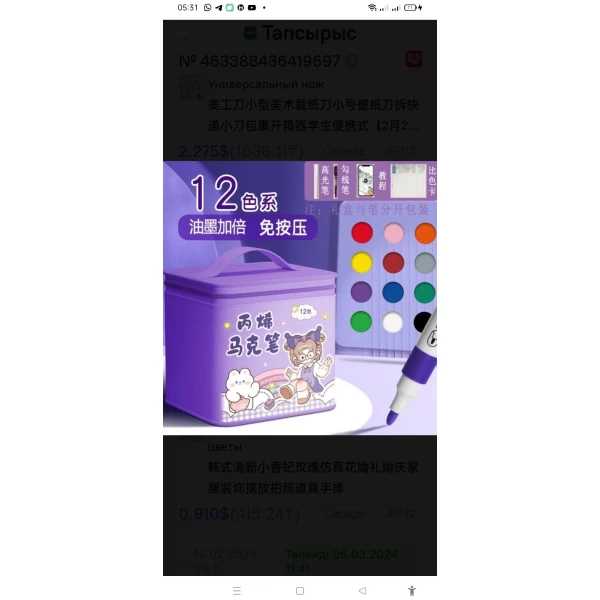
Task: Tap the enlarged marker set product image
Action: 300,298
